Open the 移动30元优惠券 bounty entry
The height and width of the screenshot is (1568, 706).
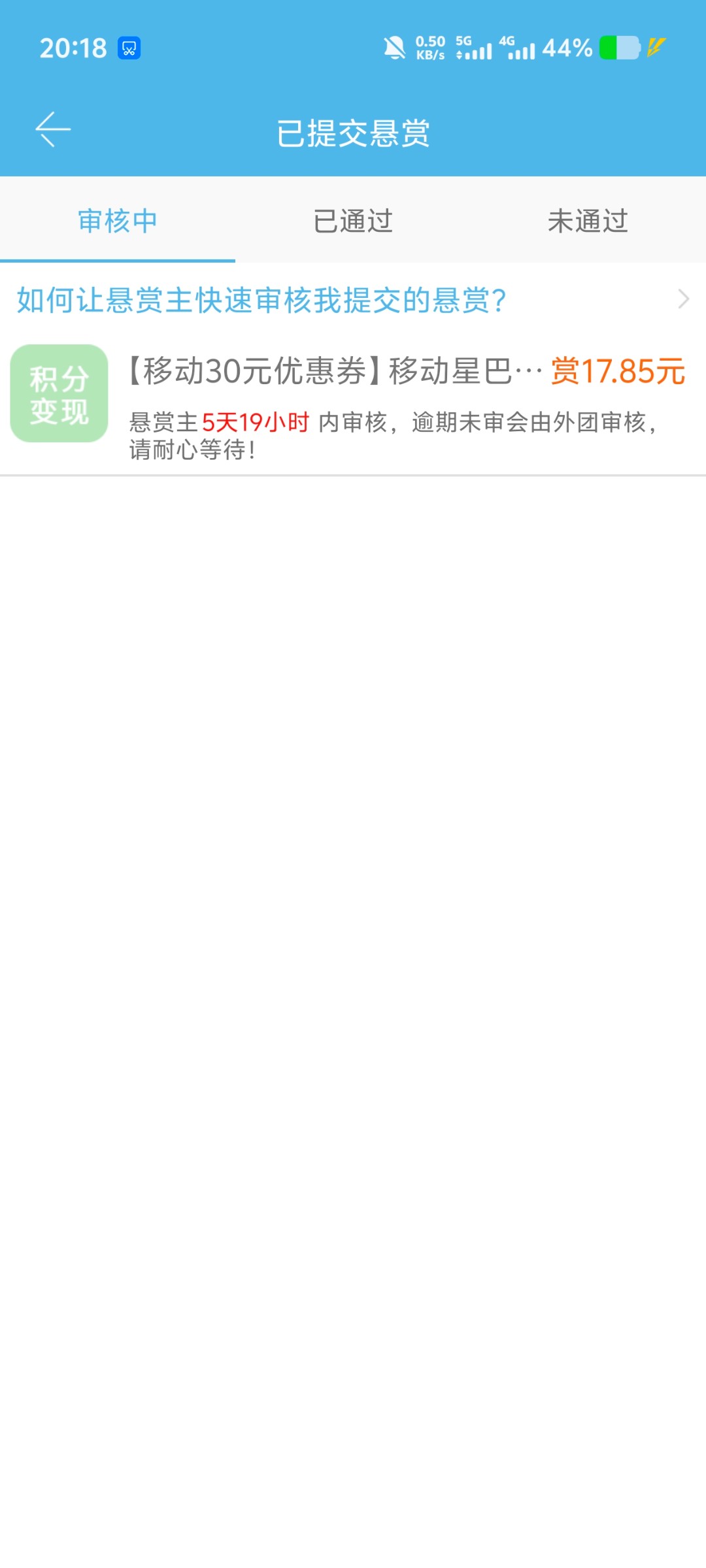point(353,397)
